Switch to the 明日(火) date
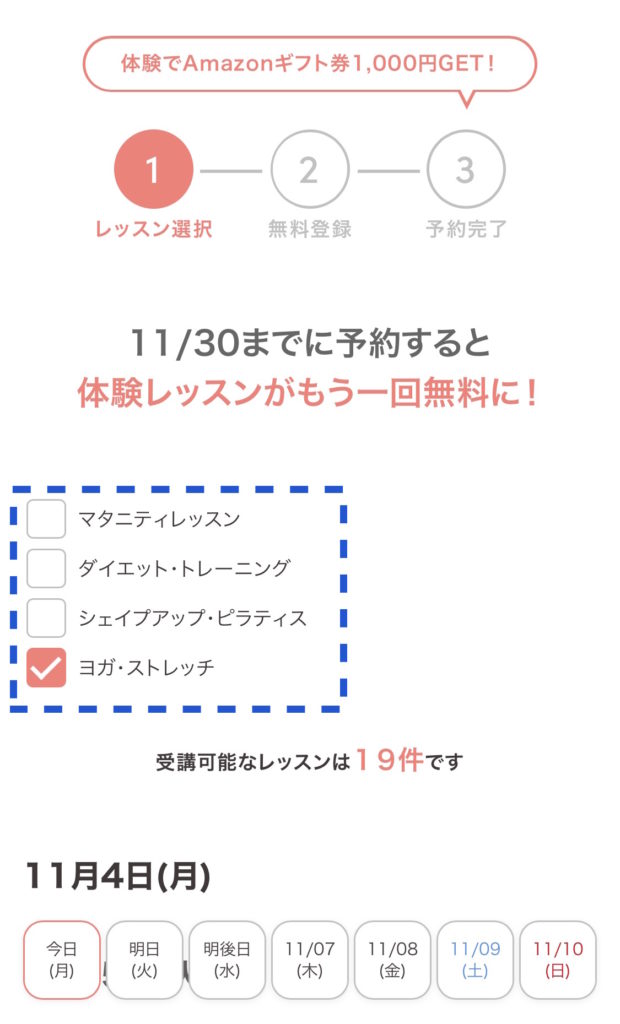This screenshot has width=620, height=1024. click(x=144, y=960)
